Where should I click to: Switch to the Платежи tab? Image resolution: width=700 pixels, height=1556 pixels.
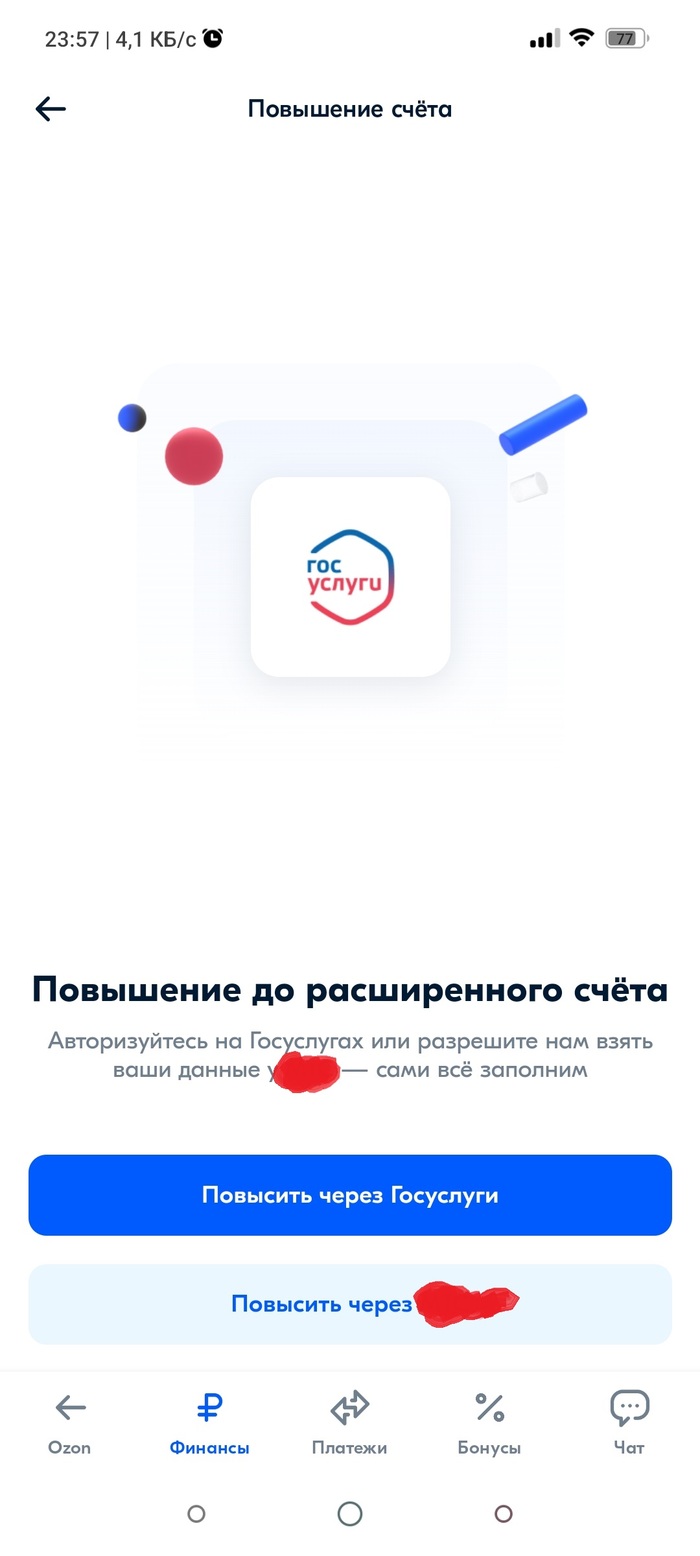(x=349, y=1422)
